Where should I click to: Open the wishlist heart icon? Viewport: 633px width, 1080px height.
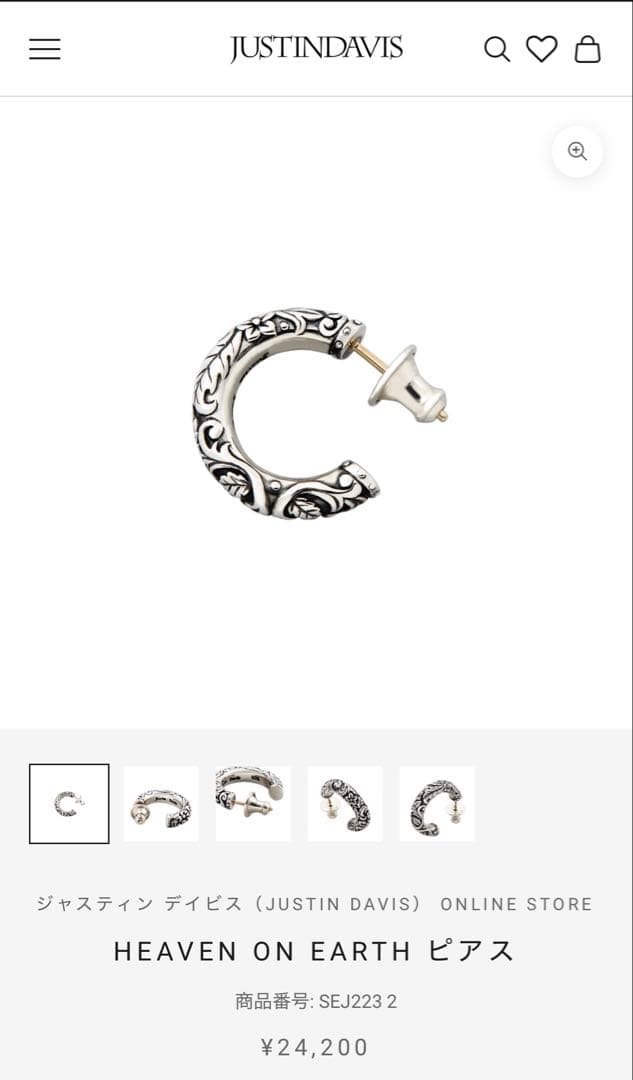point(542,49)
